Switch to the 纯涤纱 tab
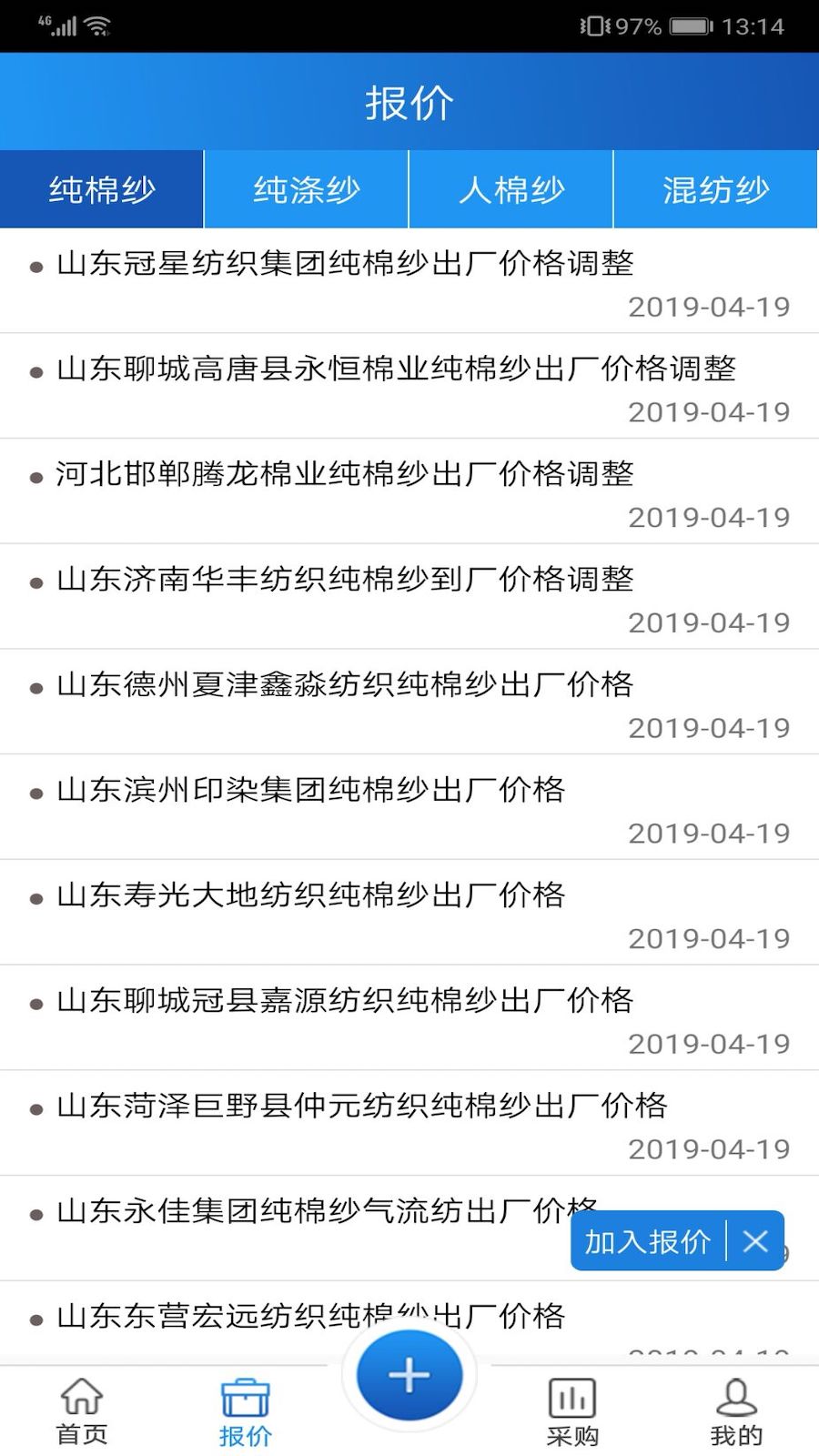 (x=307, y=189)
